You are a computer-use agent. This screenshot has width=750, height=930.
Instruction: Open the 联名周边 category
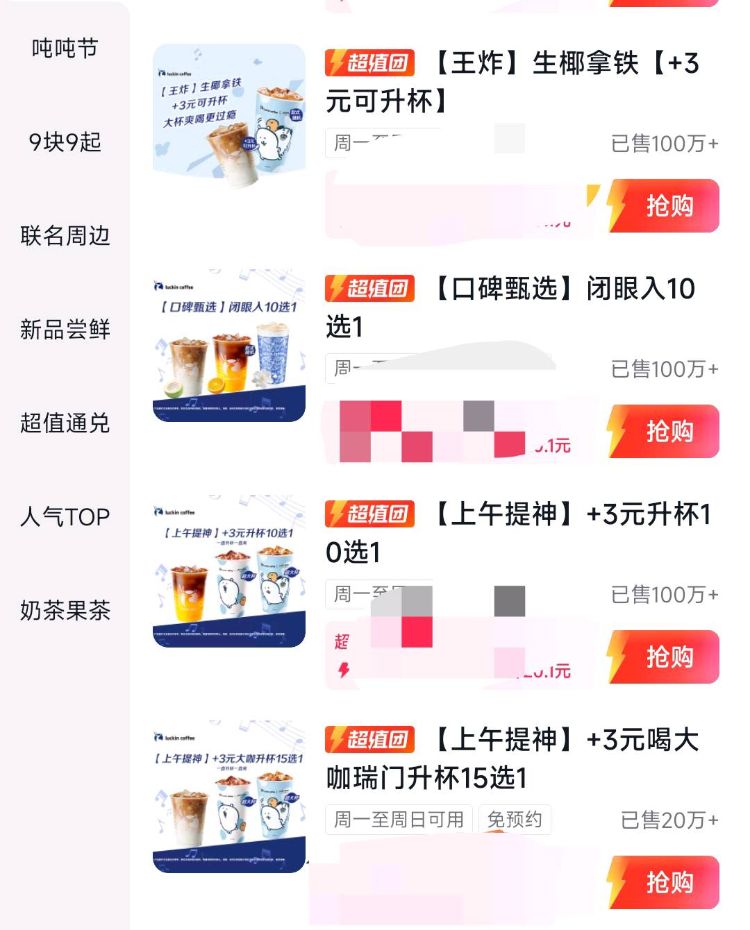(65, 236)
